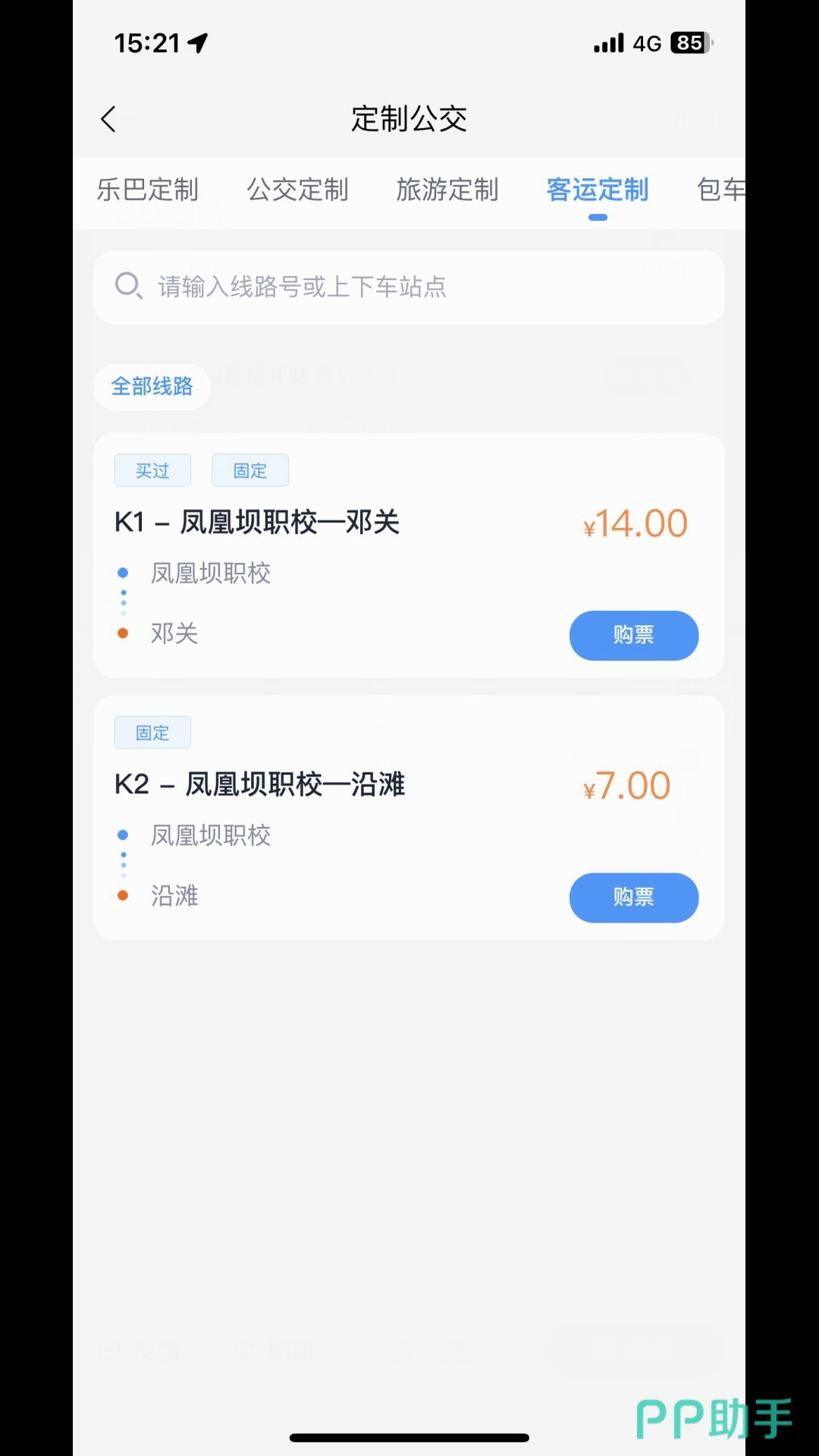This screenshot has width=819, height=1456.
Task: Switch to the 乐巴定制 tab
Action: [147, 190]
